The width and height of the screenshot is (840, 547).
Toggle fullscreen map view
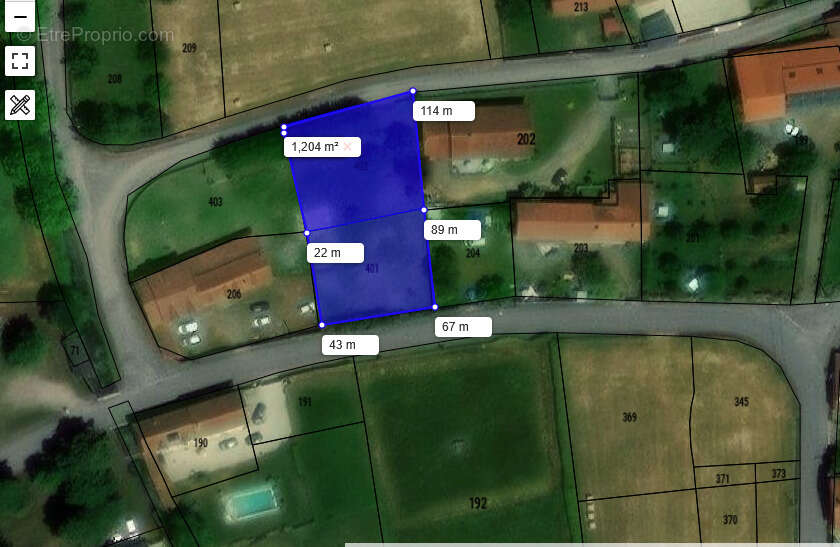(20, 61)
